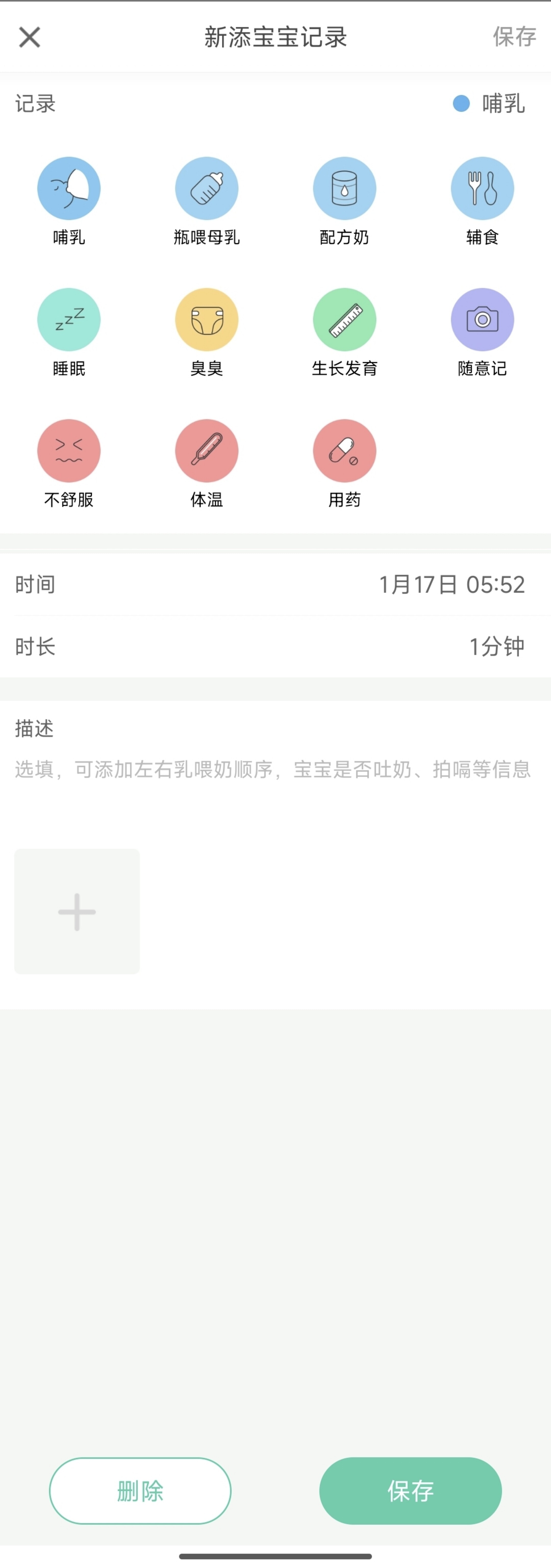
Task: Edit the 时长 duration
Action: point(496,647)
